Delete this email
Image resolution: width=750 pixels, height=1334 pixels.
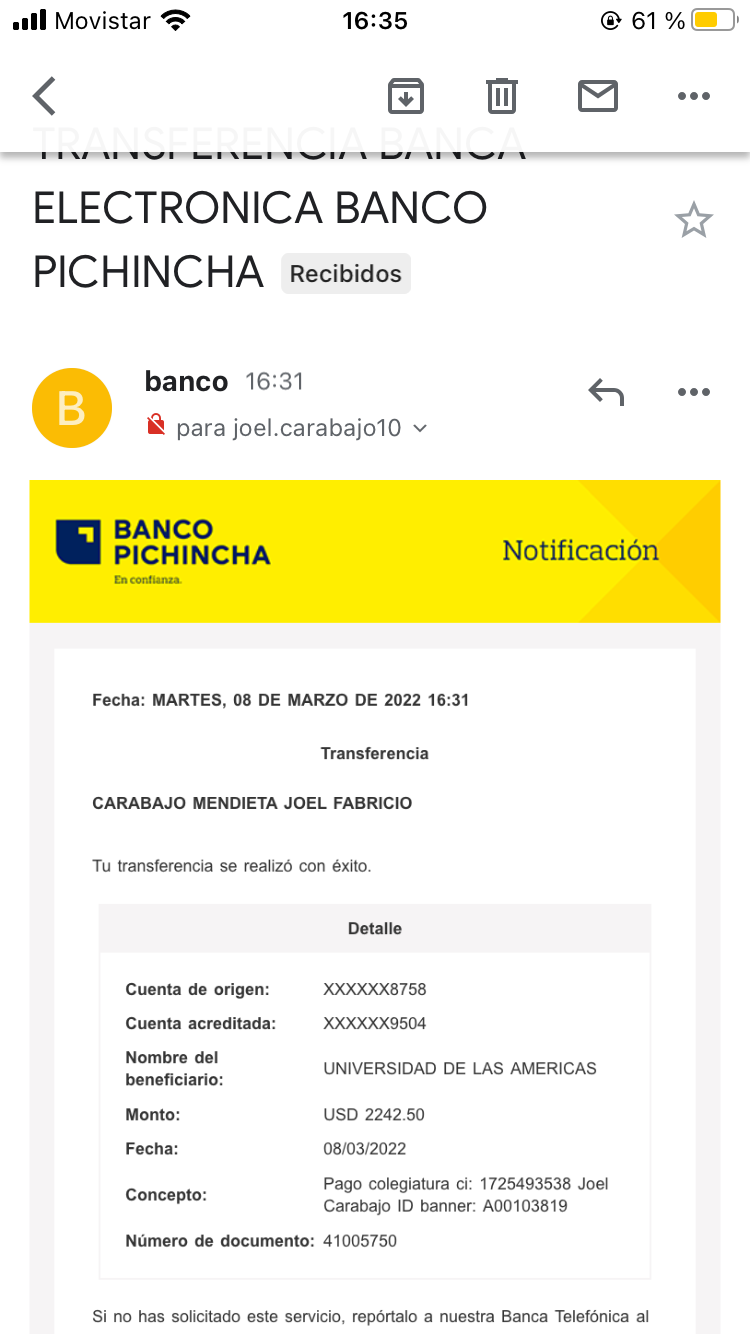pos(502,96)
